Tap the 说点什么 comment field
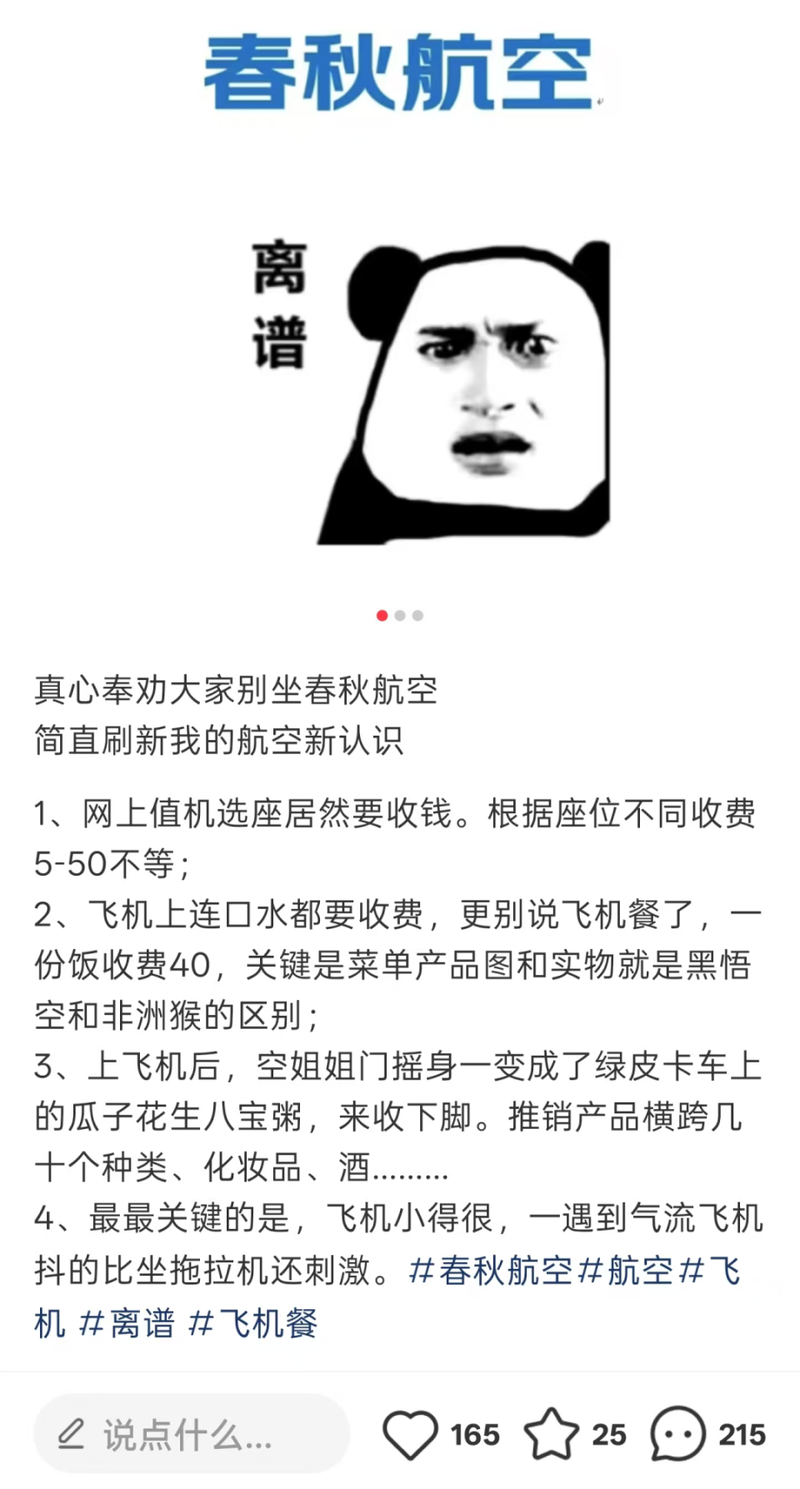The width and height of the screenshot is (800, 1489). click(190, 1436)
